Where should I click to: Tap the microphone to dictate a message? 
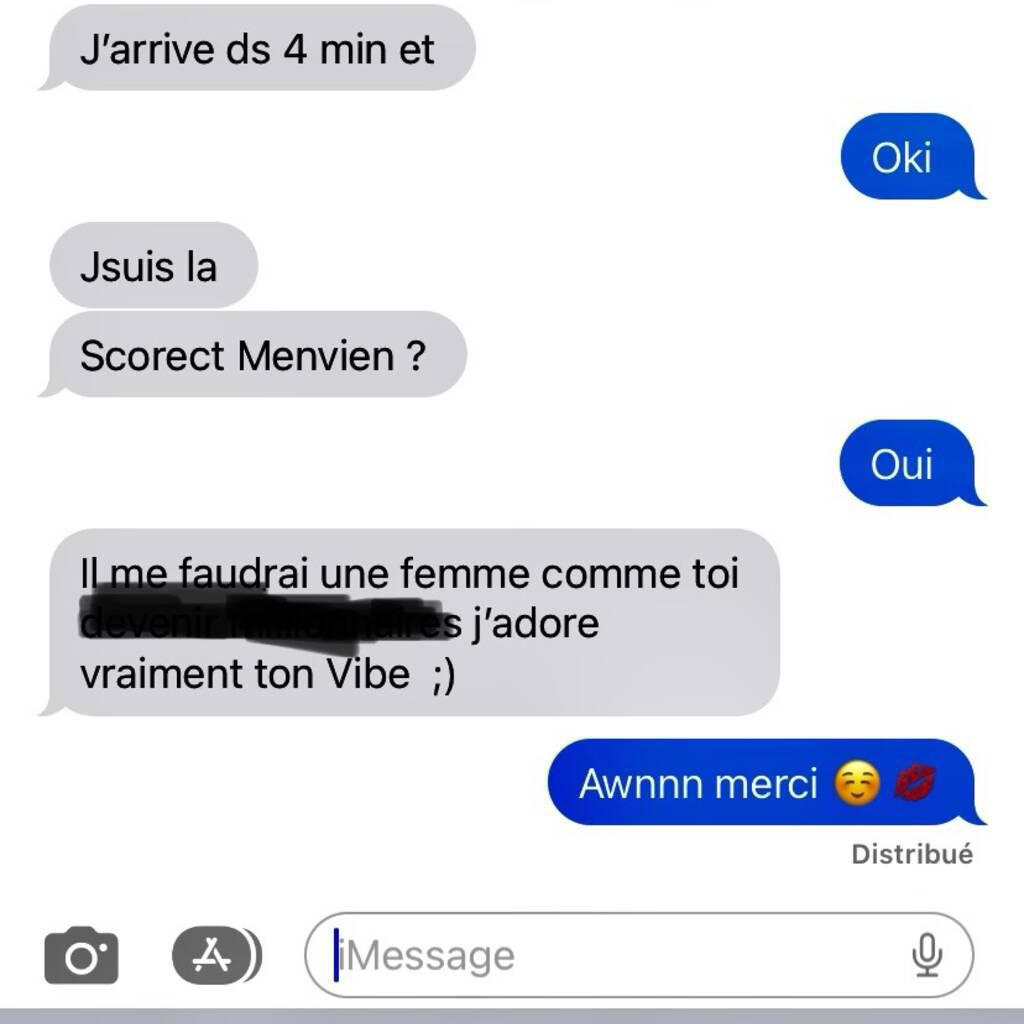[927, 955]
